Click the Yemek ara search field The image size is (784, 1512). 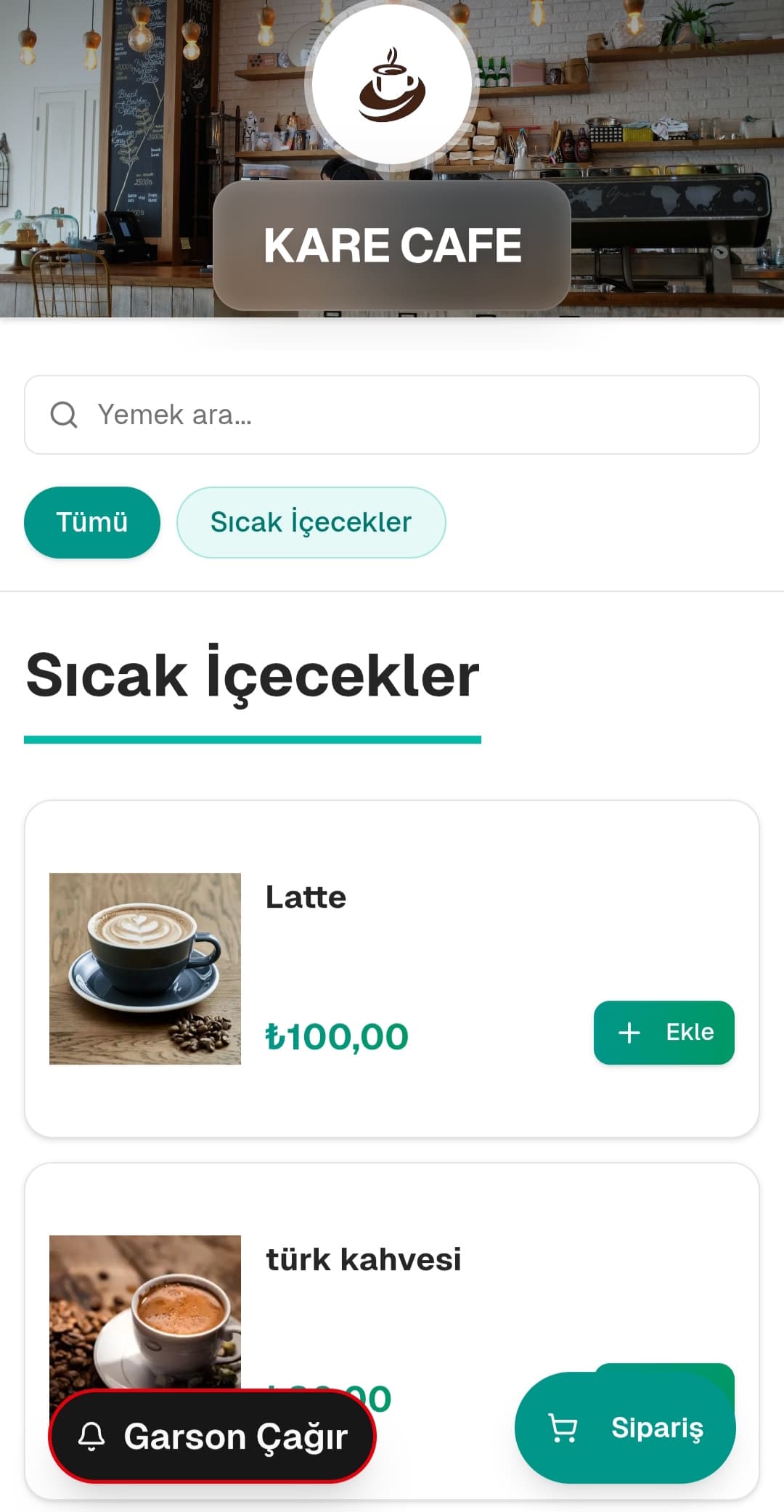point(392,414)
